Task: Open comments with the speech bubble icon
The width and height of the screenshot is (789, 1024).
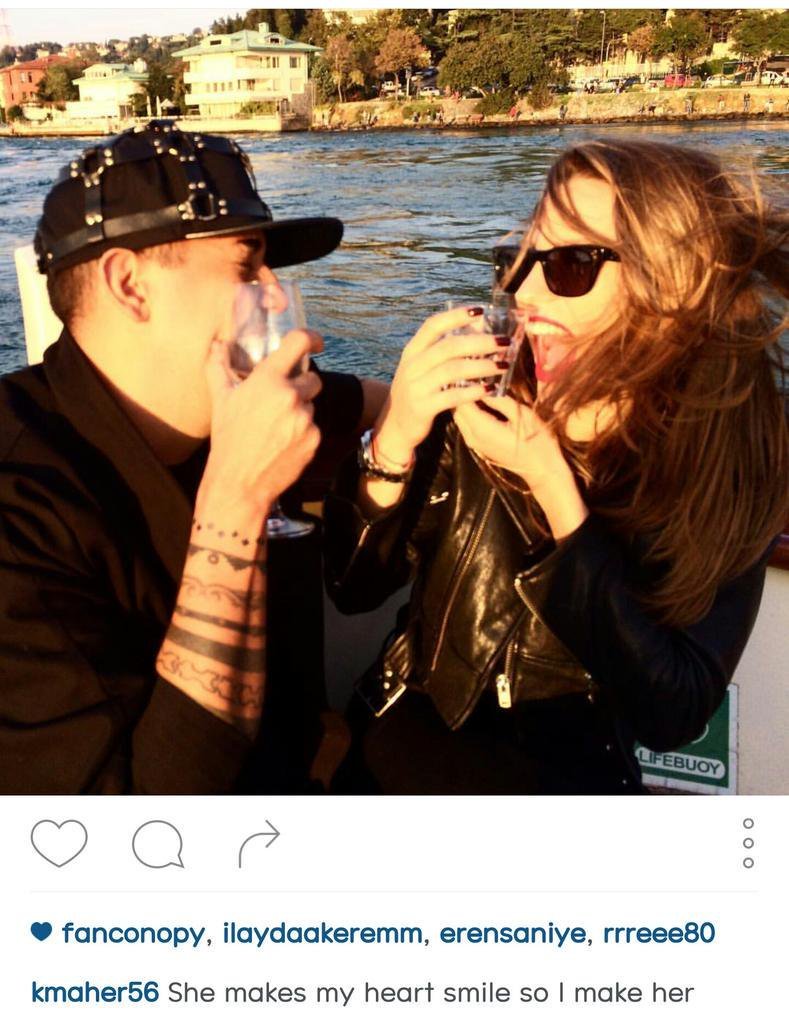Action: click(158, 845)
